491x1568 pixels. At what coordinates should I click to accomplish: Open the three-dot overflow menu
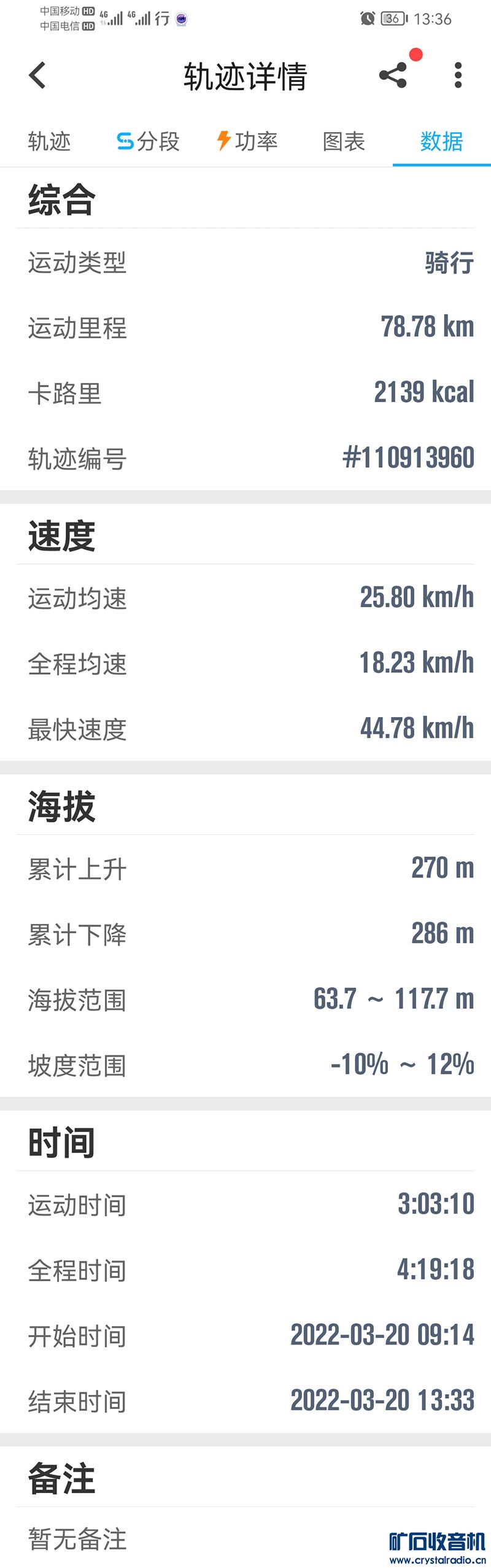(458, 76)
